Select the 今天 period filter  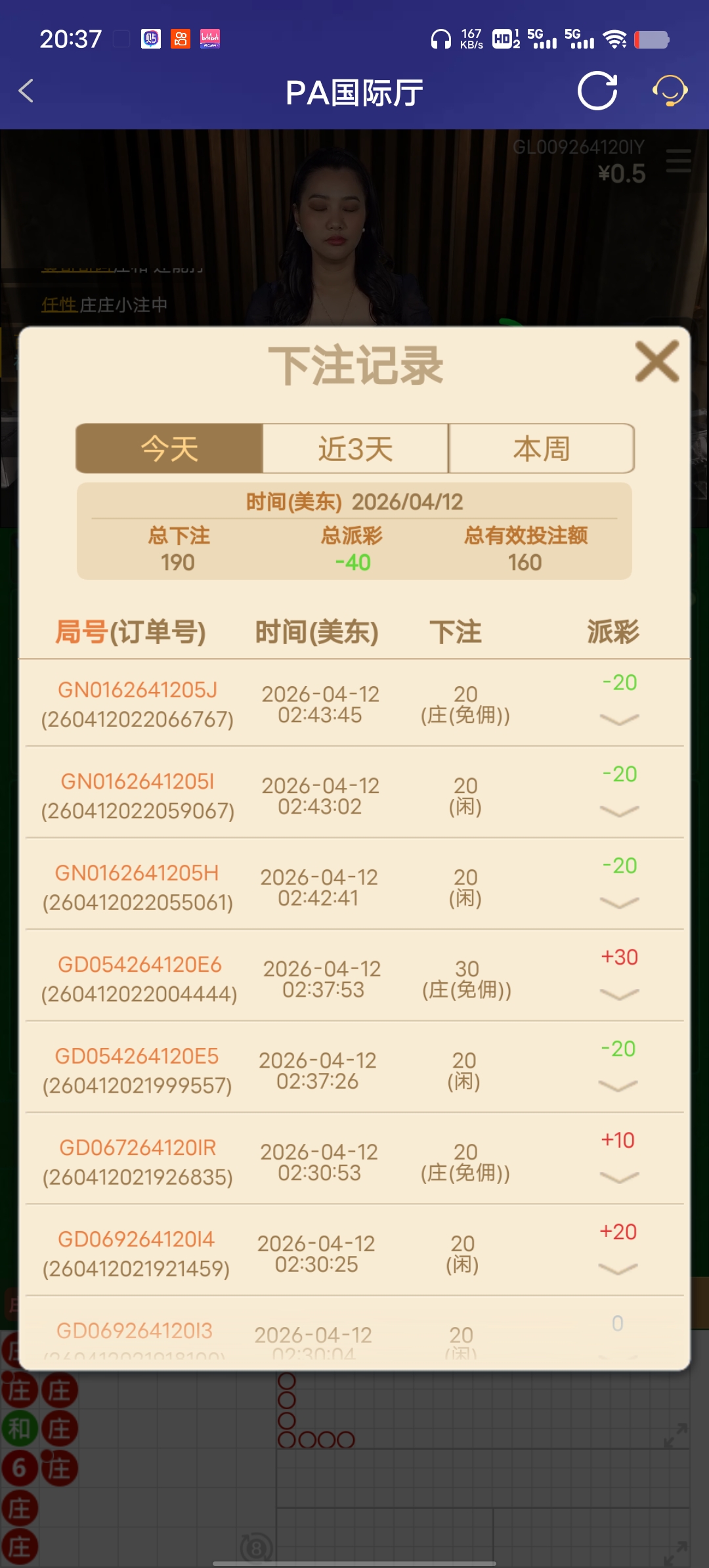point(169,448)
